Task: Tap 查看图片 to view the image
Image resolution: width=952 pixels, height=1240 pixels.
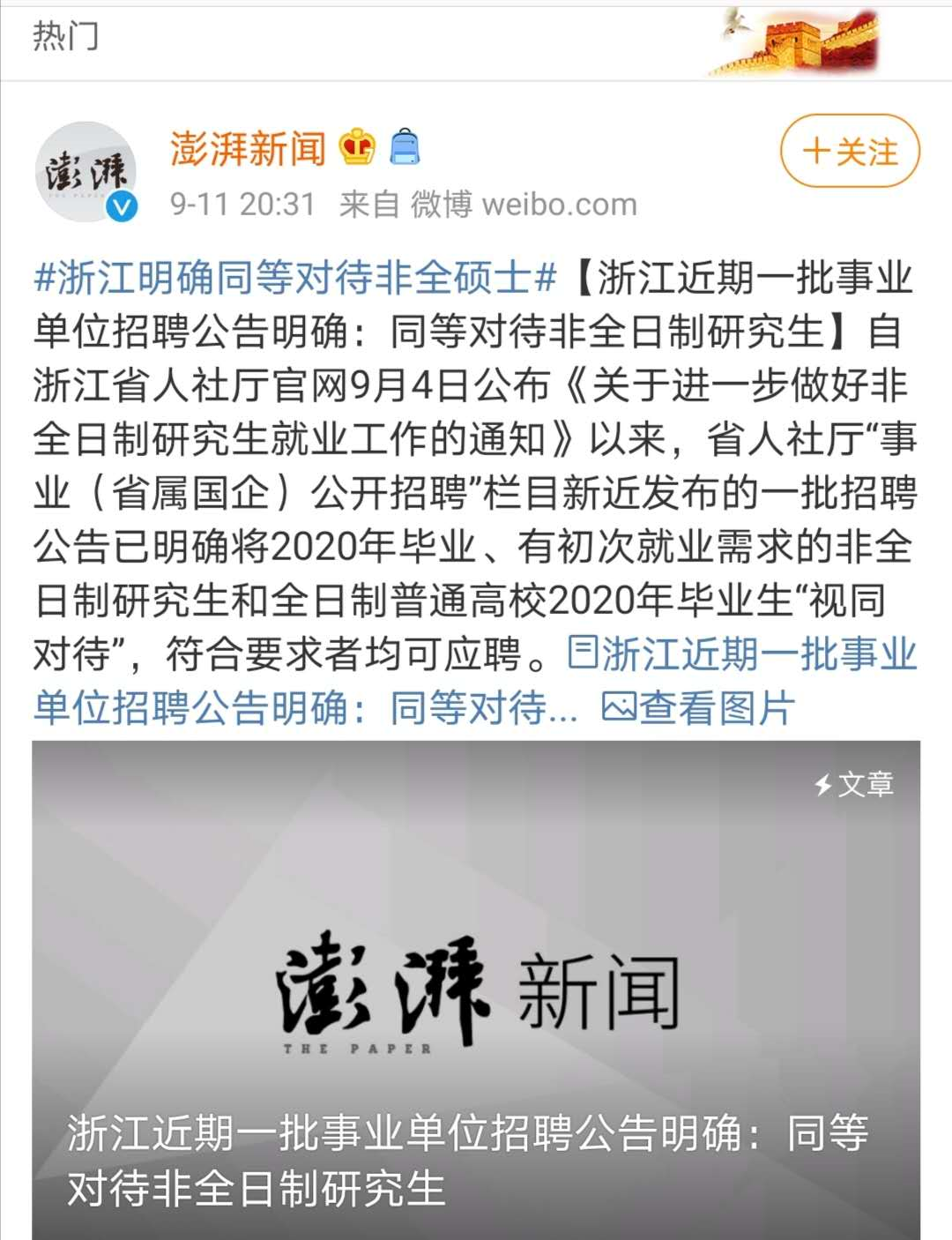Action: click(x=698, y=708)
